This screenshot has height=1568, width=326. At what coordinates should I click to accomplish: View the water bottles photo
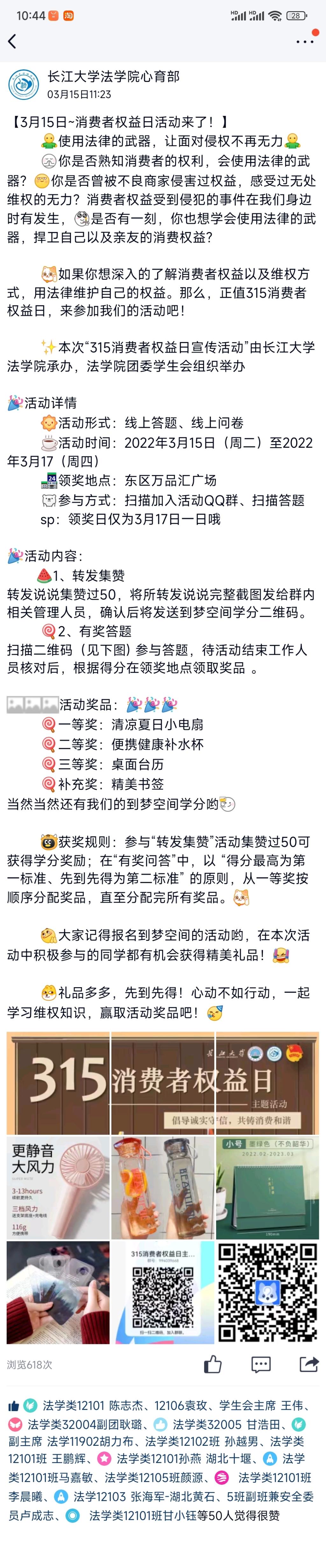pos(163,1188)
